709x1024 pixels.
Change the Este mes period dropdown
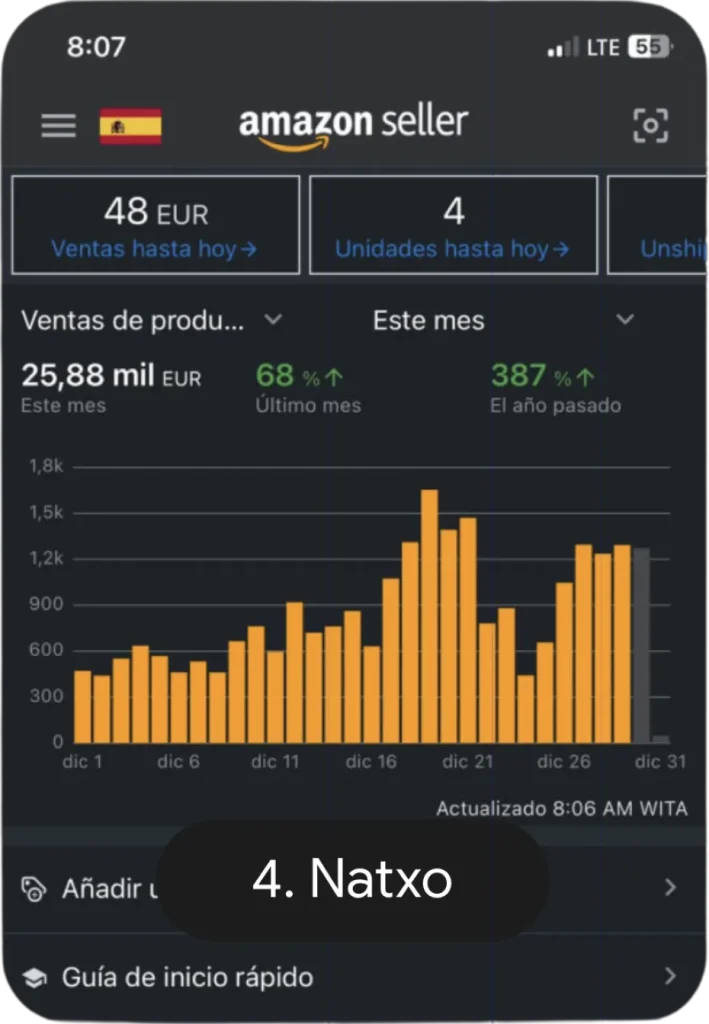tap(503, 321)
